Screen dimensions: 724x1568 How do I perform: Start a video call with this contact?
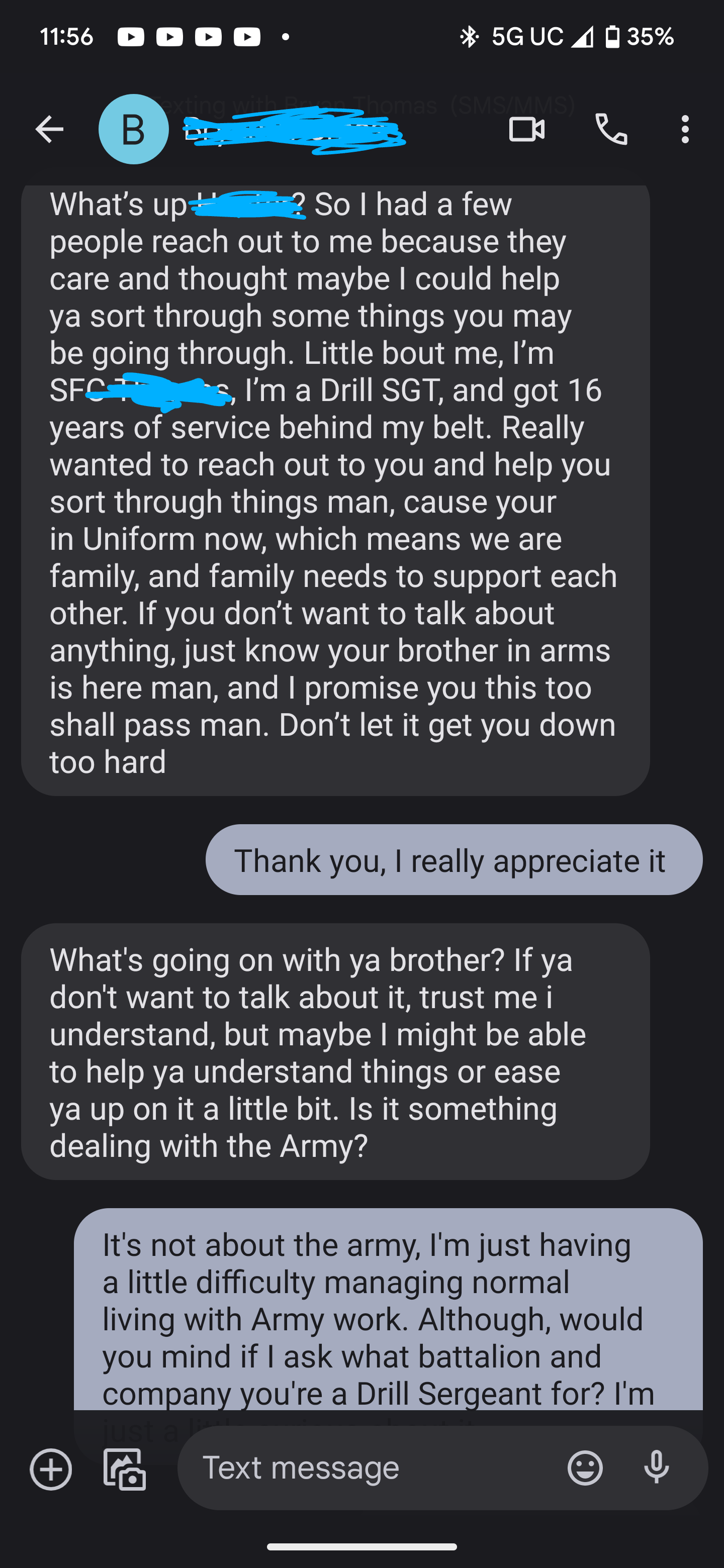527,129
